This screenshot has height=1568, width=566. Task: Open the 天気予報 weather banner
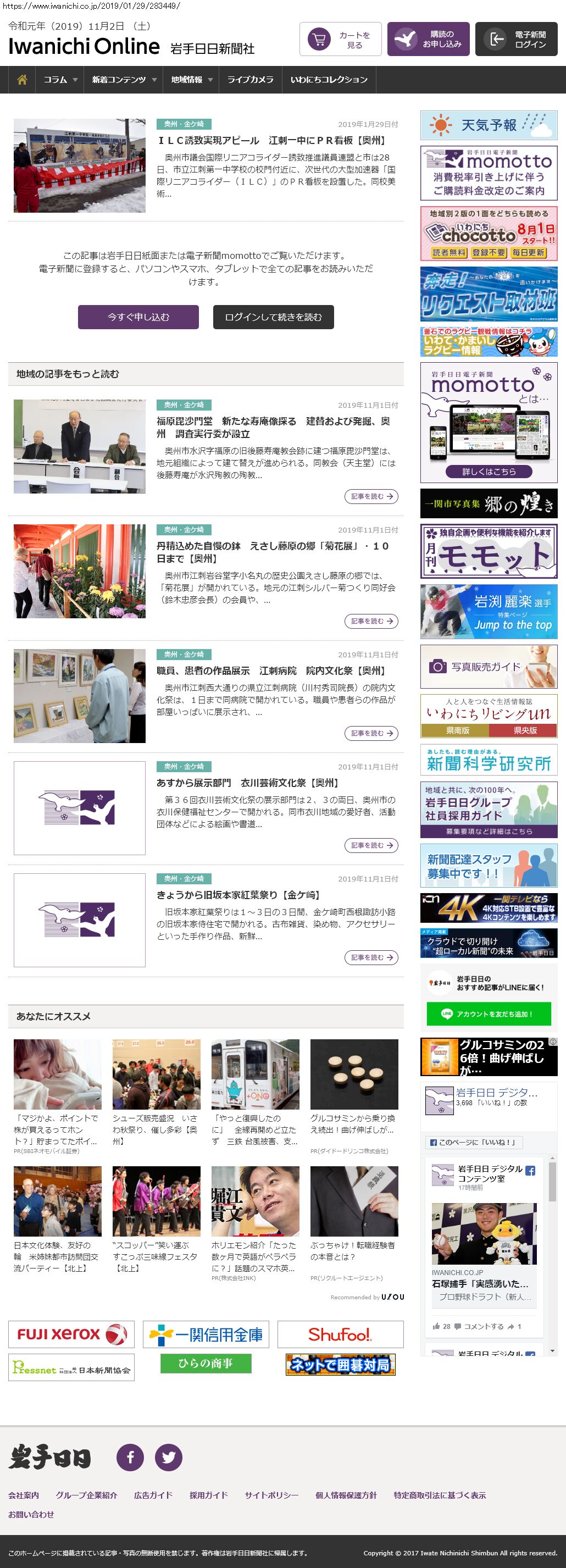pyautogui.click(x=489, y=125)
